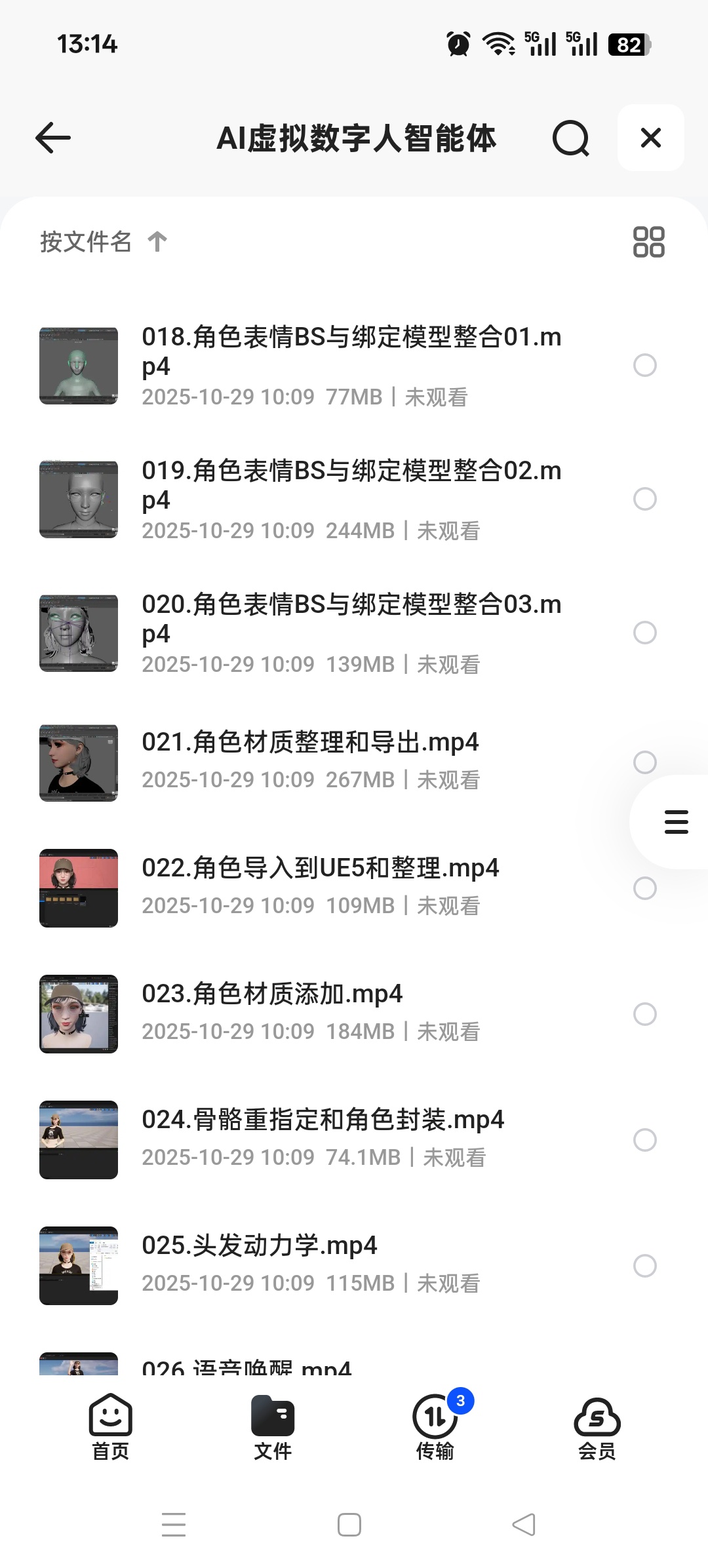
Task: Open the floating side menu button
Action: coord(676,822)
